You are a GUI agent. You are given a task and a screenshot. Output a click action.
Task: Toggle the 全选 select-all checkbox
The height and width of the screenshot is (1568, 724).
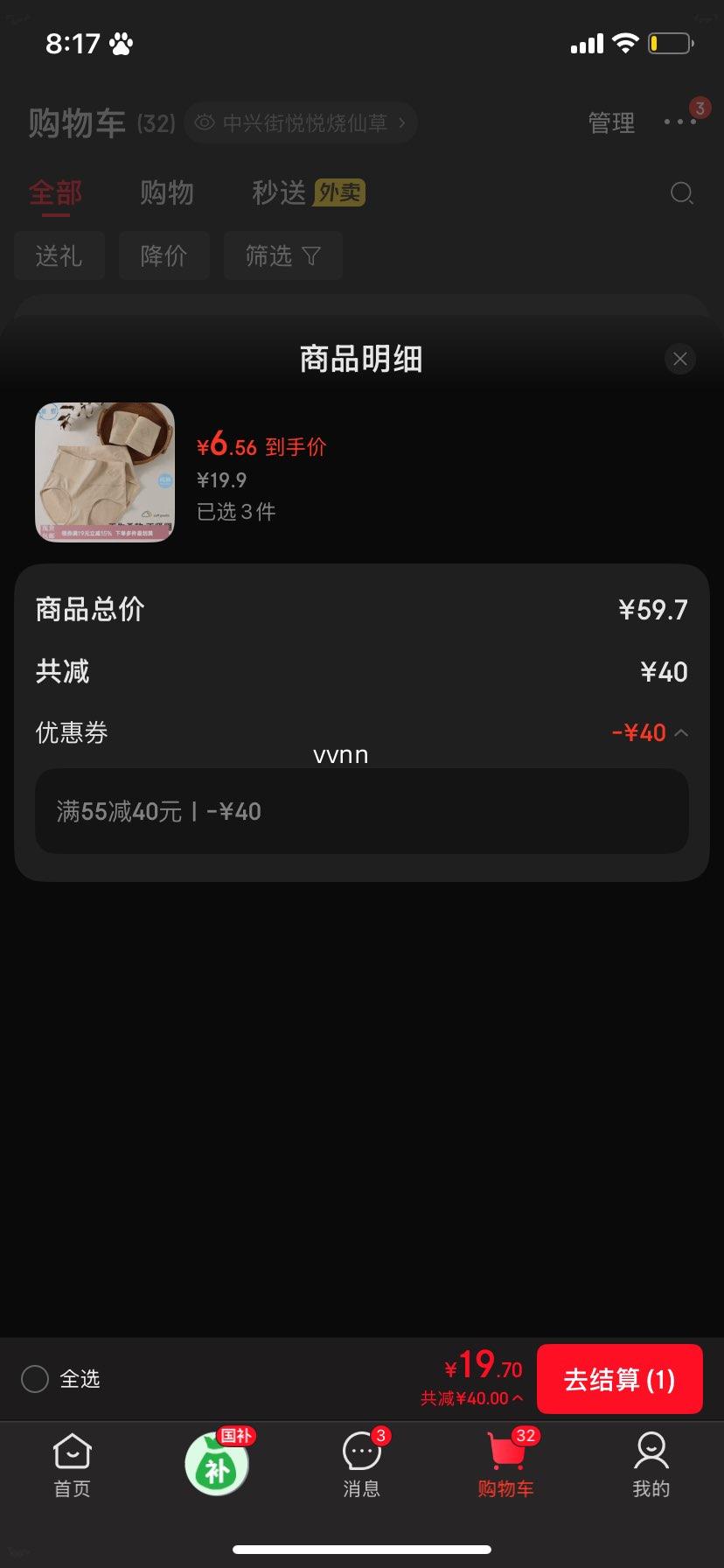point(35,1379)
